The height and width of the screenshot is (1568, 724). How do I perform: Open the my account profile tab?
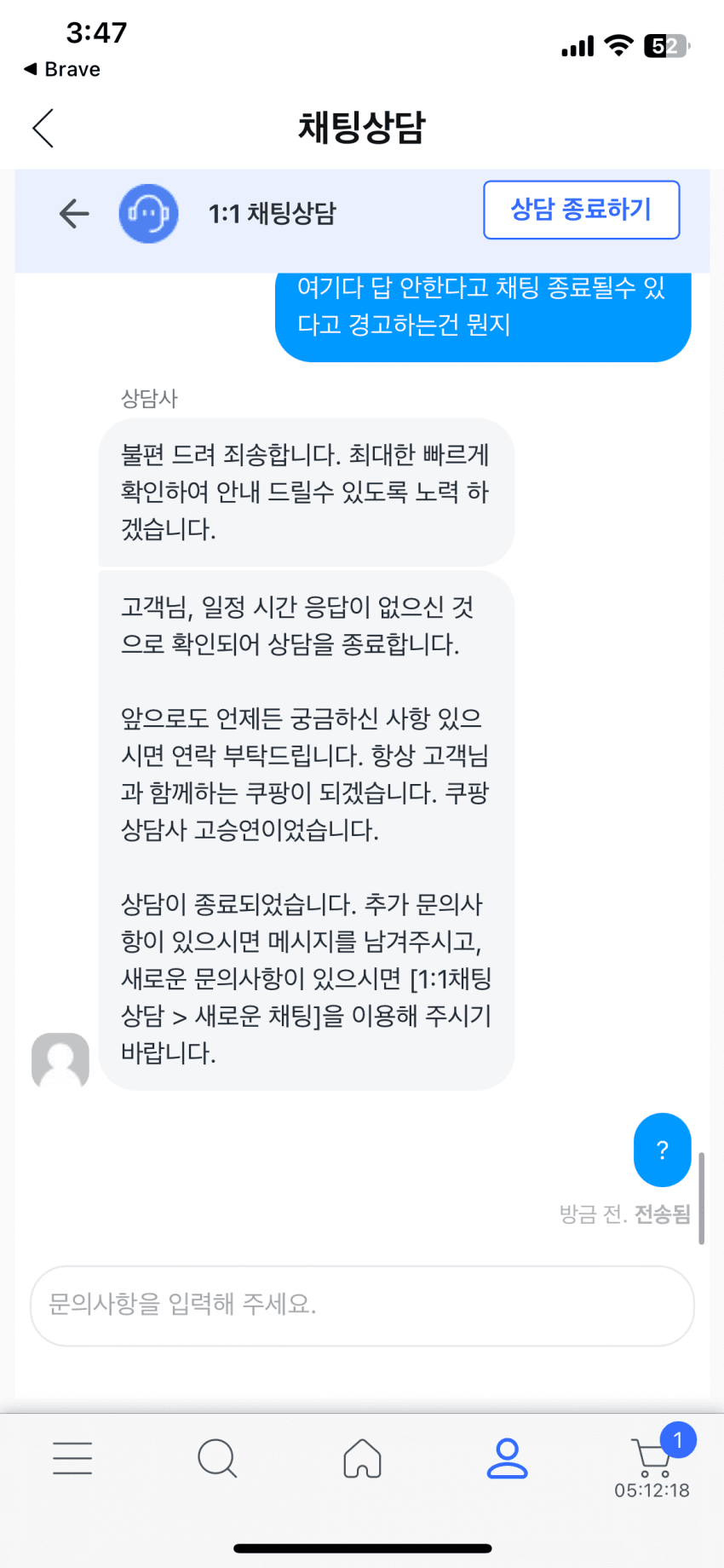(507, 1458)
